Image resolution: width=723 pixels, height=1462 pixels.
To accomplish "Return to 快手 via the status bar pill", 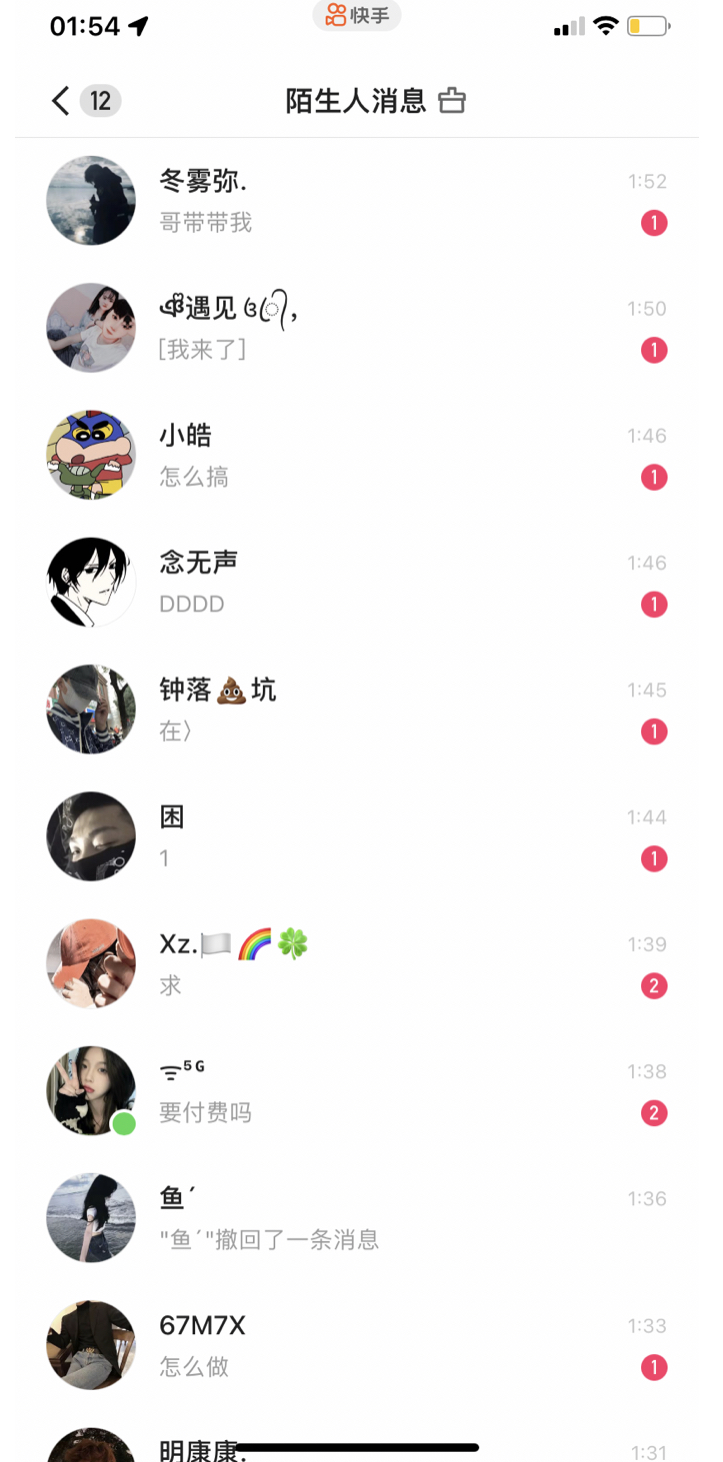I will [357, 16].
